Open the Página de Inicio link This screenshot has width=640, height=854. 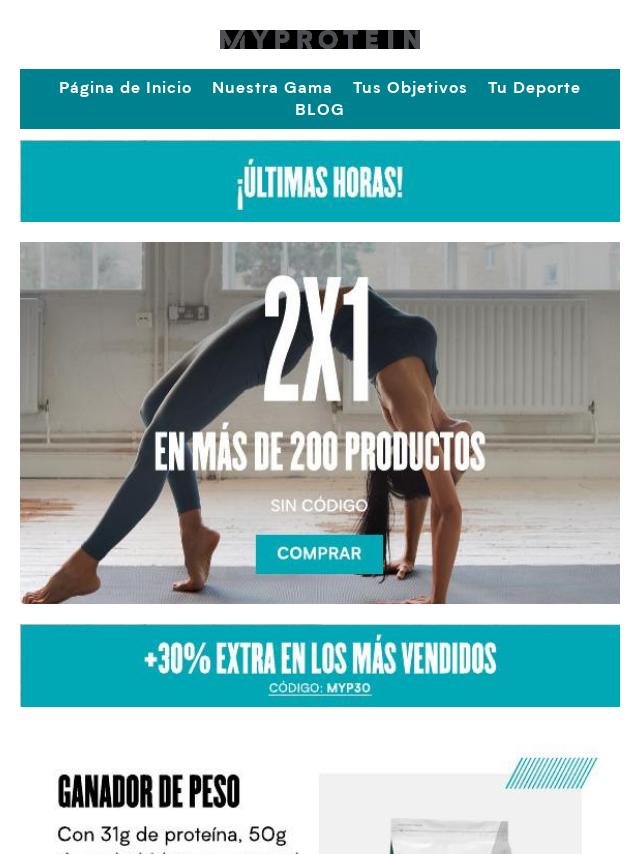pos(125,88)
